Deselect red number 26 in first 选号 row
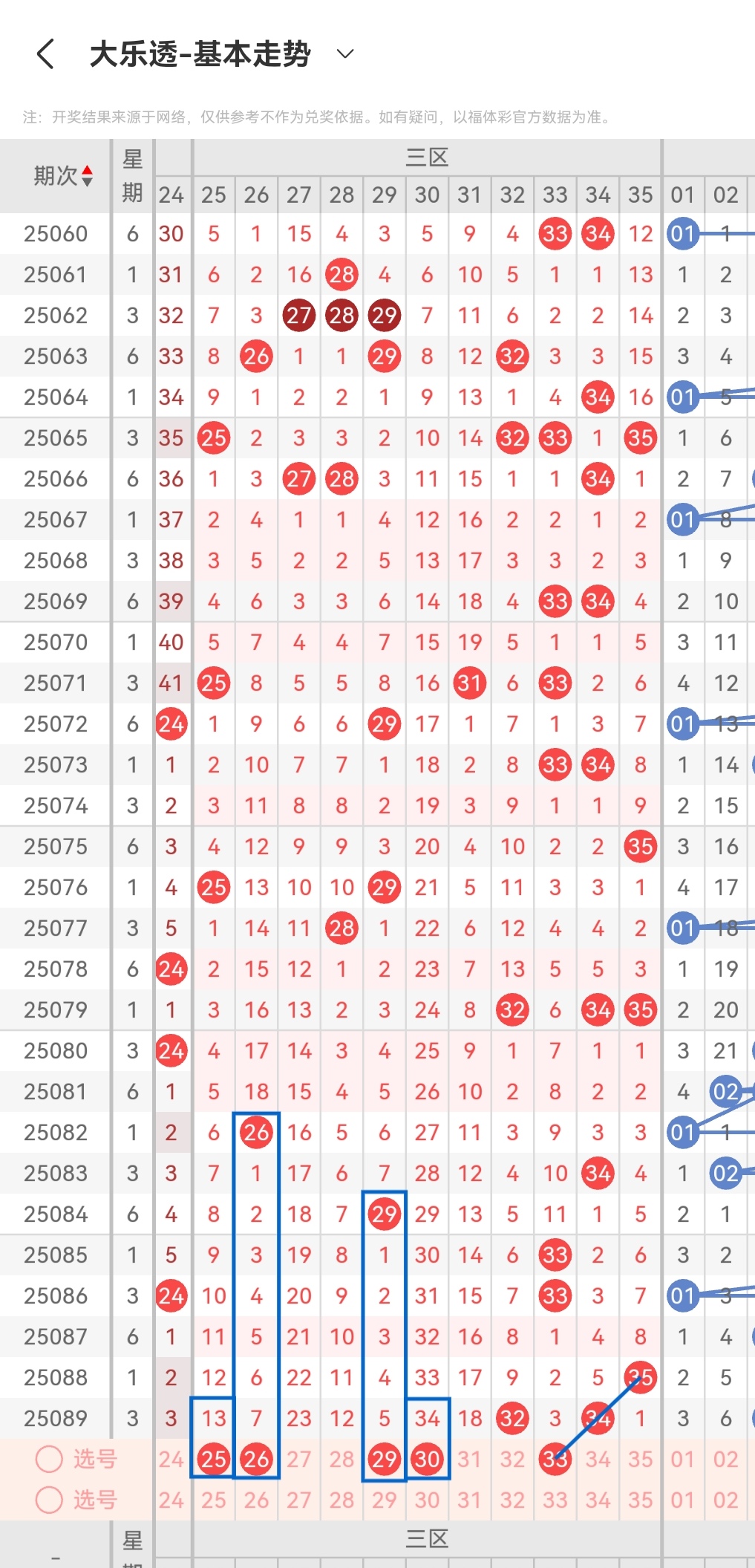Image resolution: width=755 pixels, height=1568 pixels. [x=256, y=1459]
